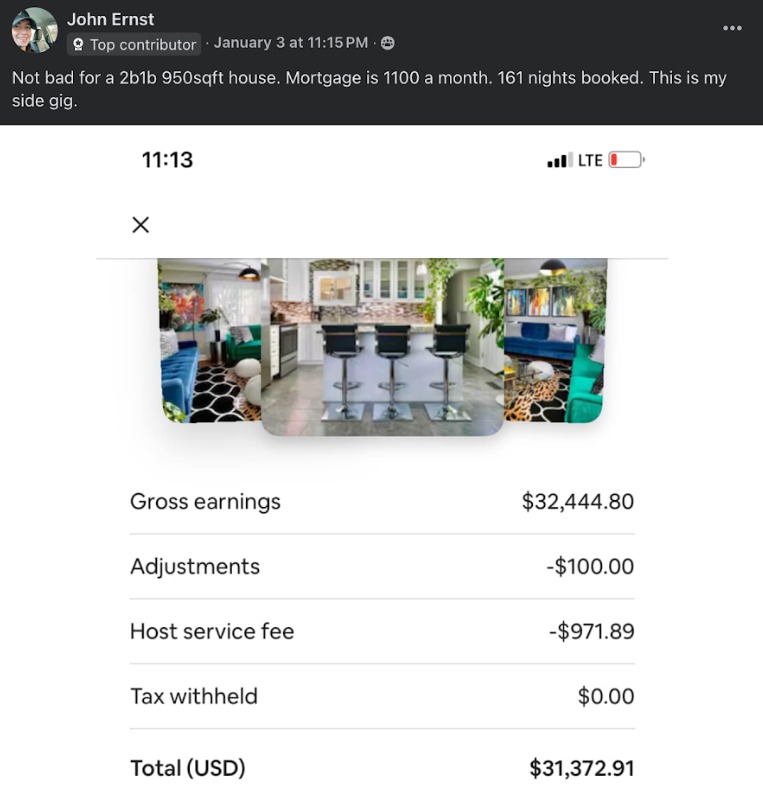Click the Host service fee amount
The height and width of the screenshot is (808, 763).
[x=596, y=631]
